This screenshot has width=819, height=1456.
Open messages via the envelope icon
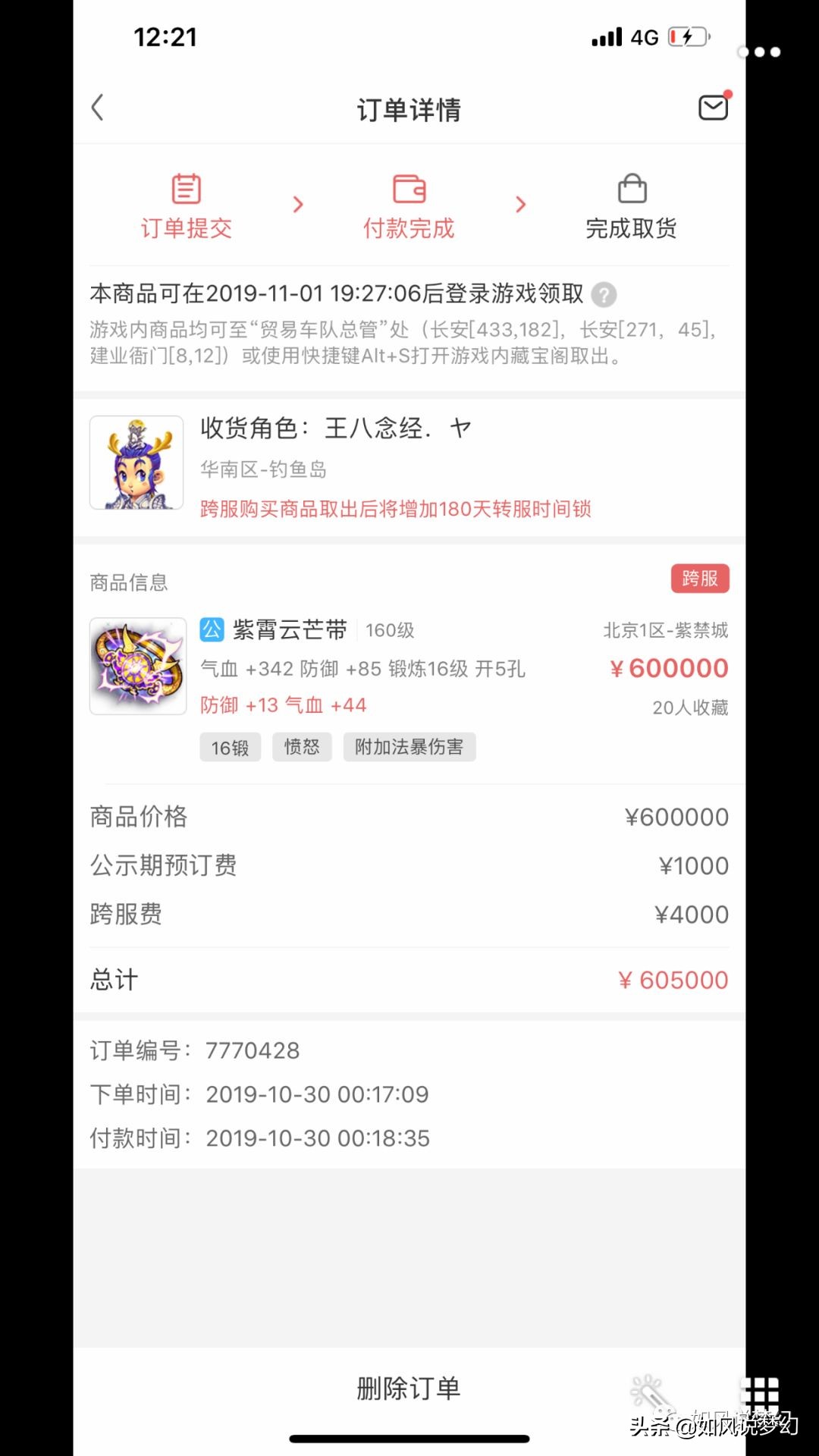[x=712, y=108]
